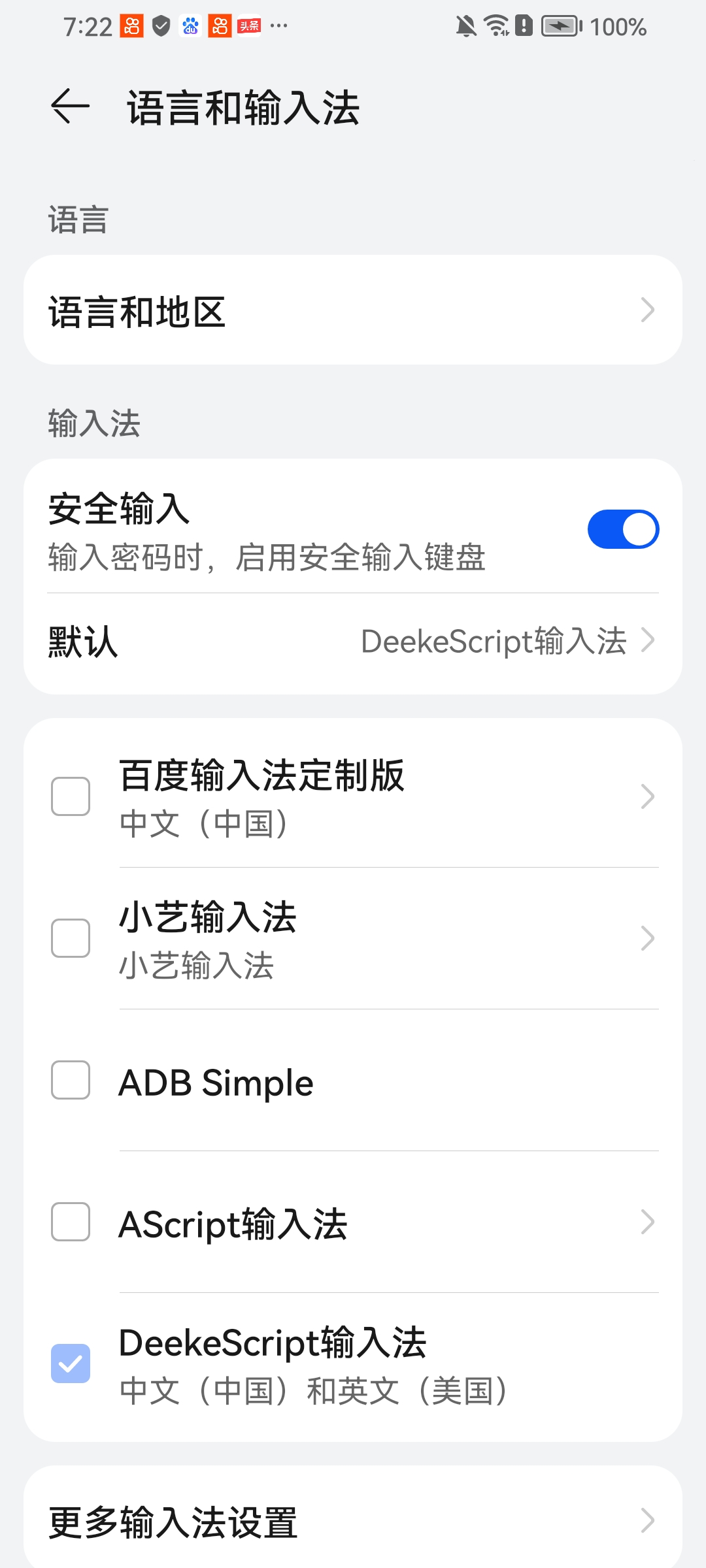Enable the 小艺输入法 checkbox
This screenshot has height=1568, width=706.
click(71, 938)
